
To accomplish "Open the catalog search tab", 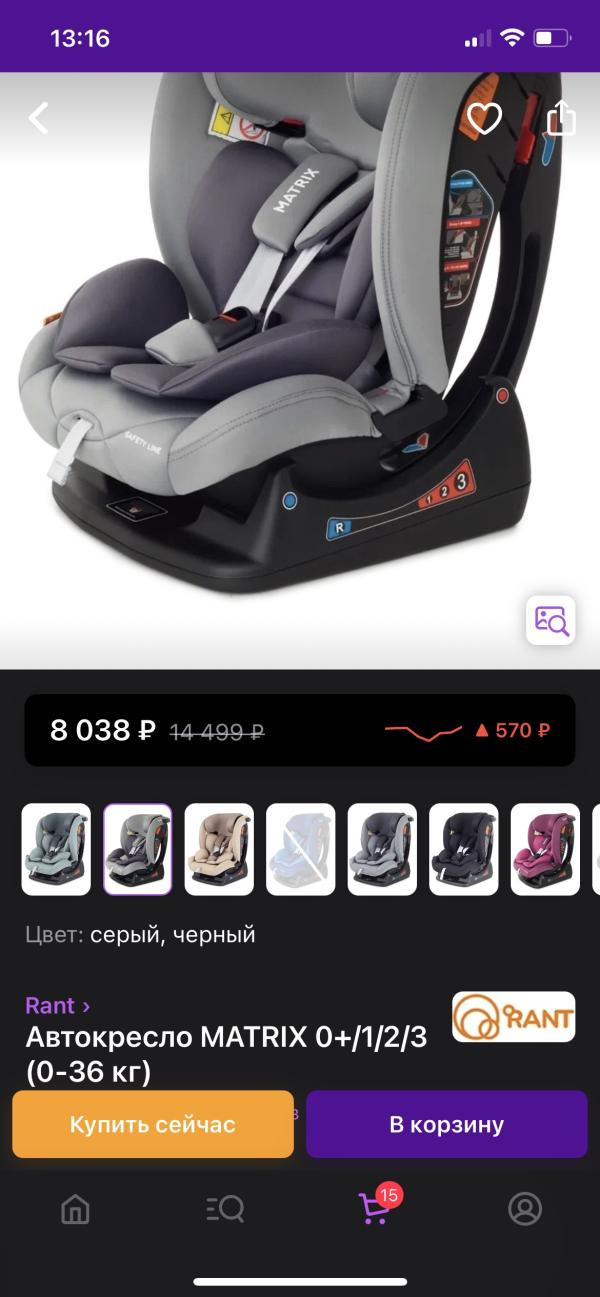I will [225, 1209].
